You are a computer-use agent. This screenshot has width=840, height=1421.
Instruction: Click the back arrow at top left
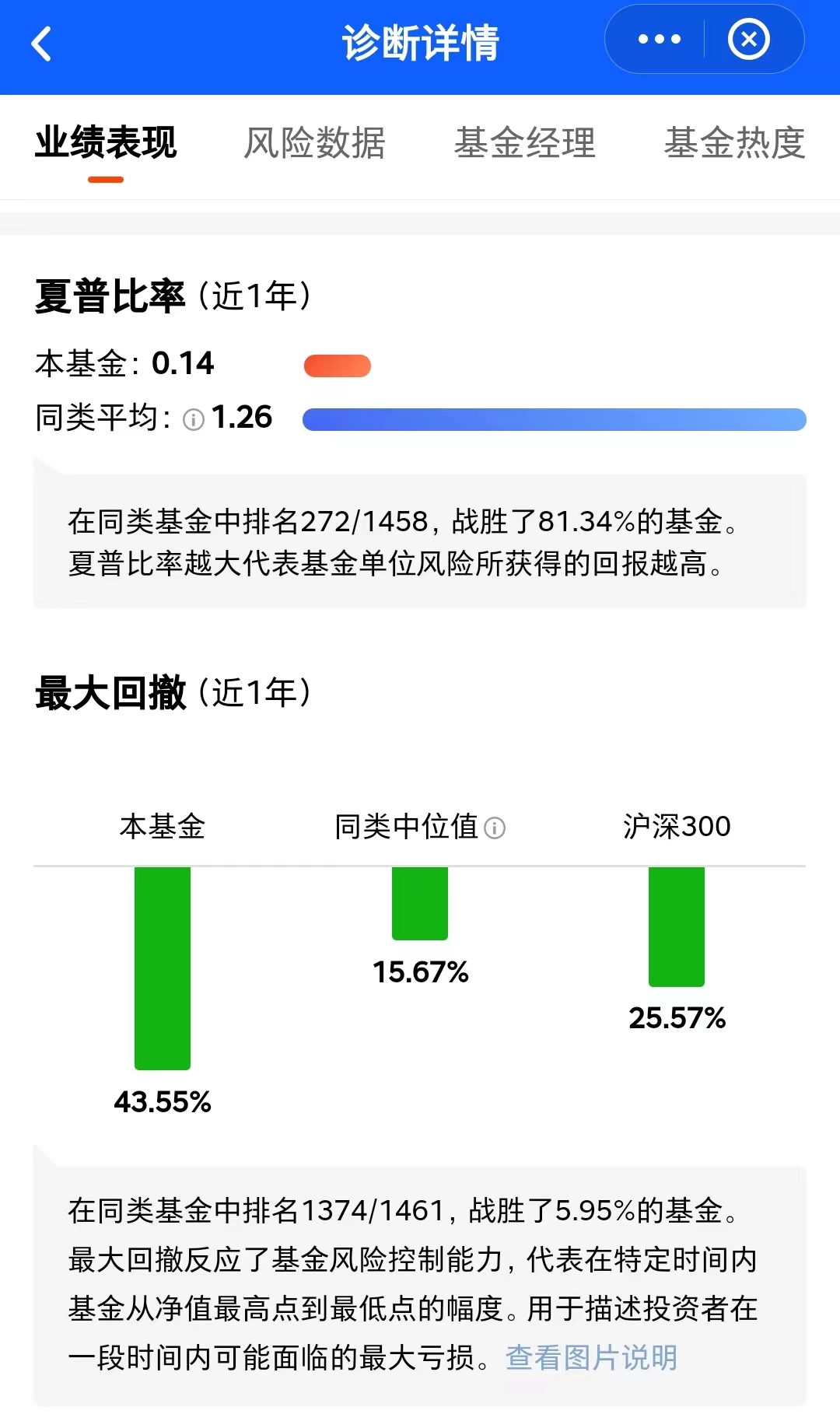[42, 43]
